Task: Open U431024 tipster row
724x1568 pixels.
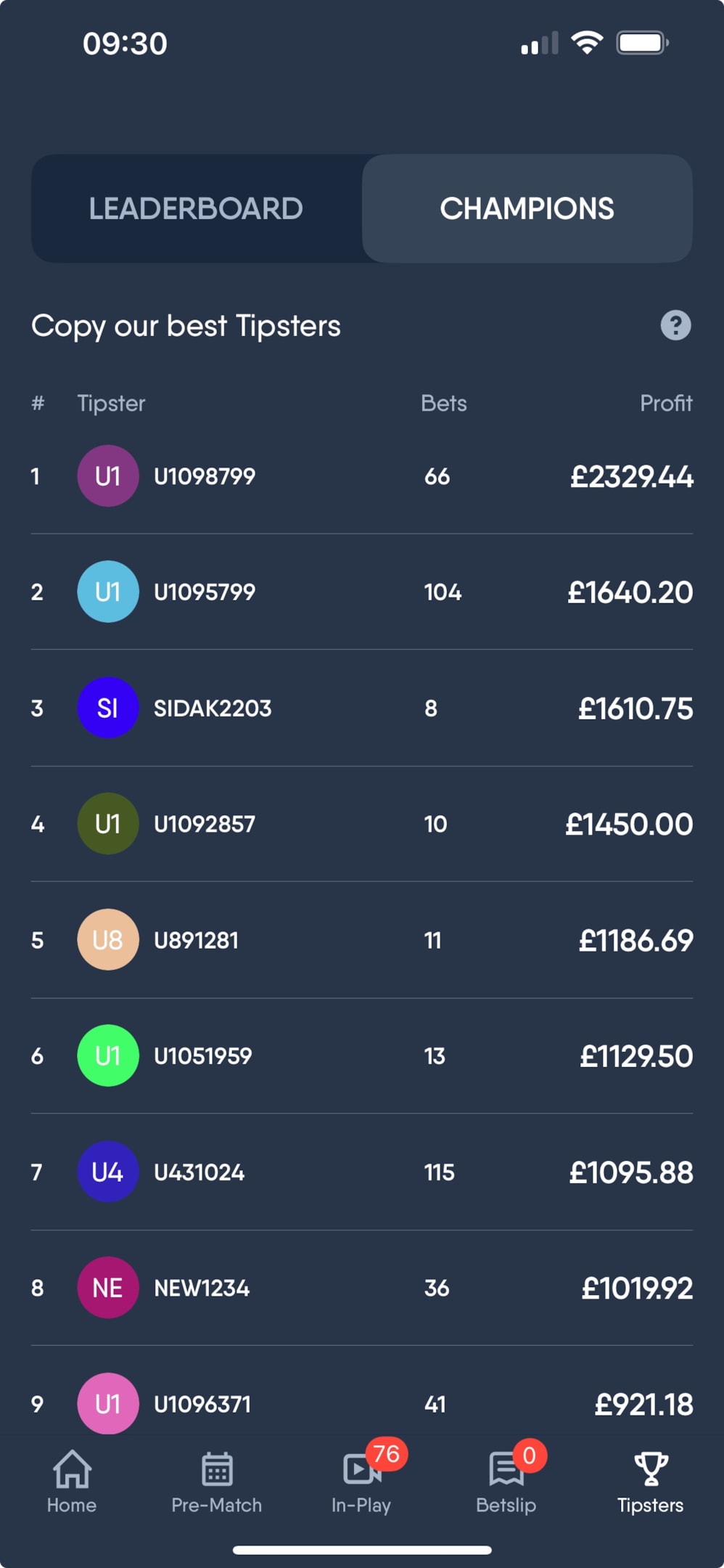Action: point(362,1172)
